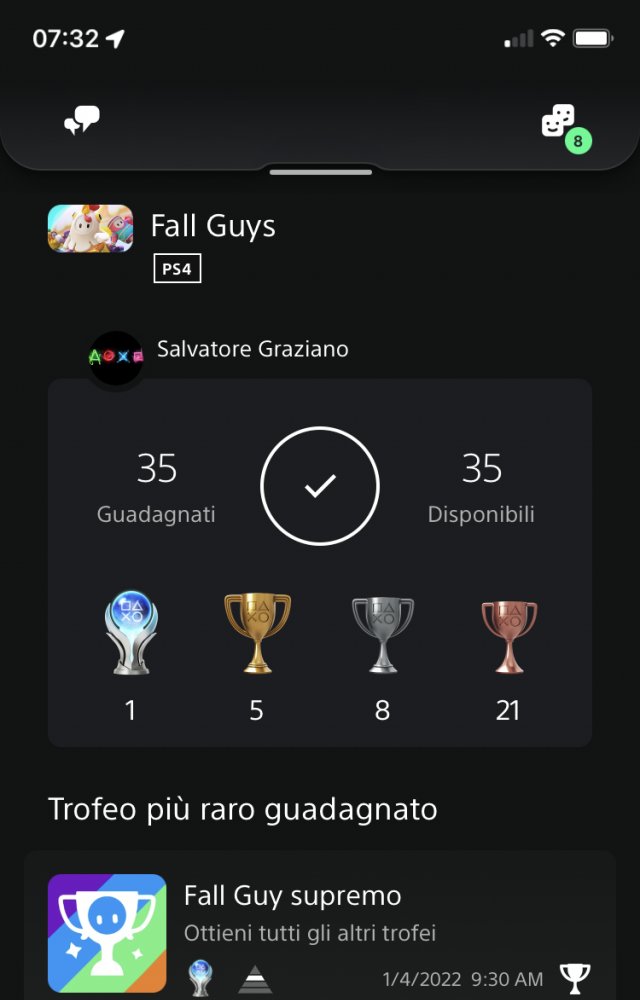This screenshot has width=640, height=1000.
Task: Tap the sheet handle bar at top
Action: click(320, 172)
